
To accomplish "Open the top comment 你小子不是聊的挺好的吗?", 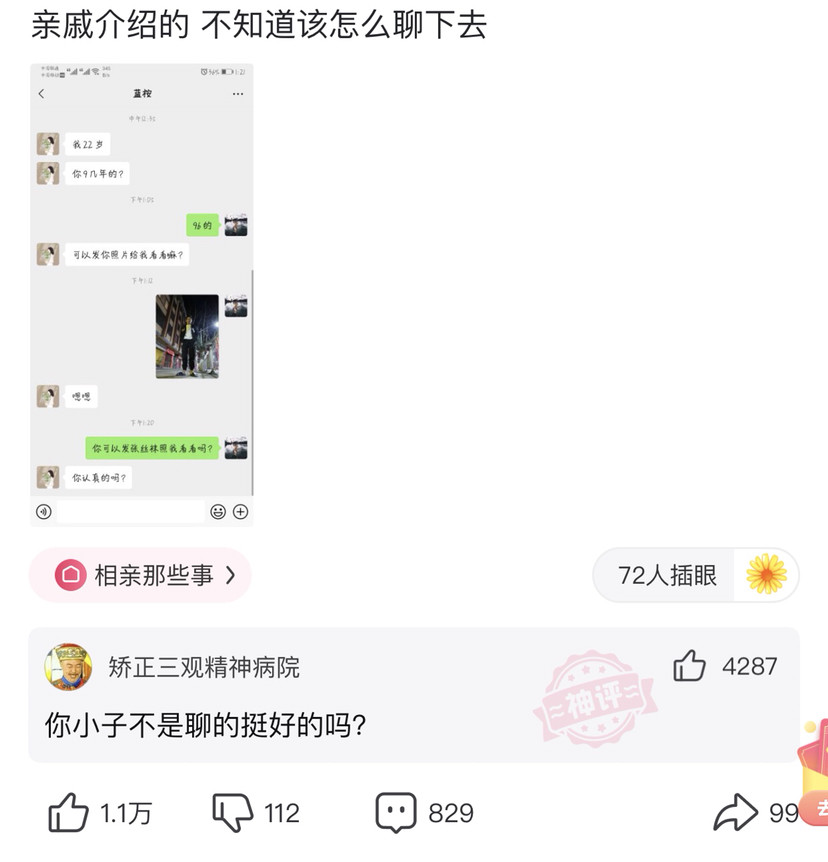I will (x=206, y=724).
